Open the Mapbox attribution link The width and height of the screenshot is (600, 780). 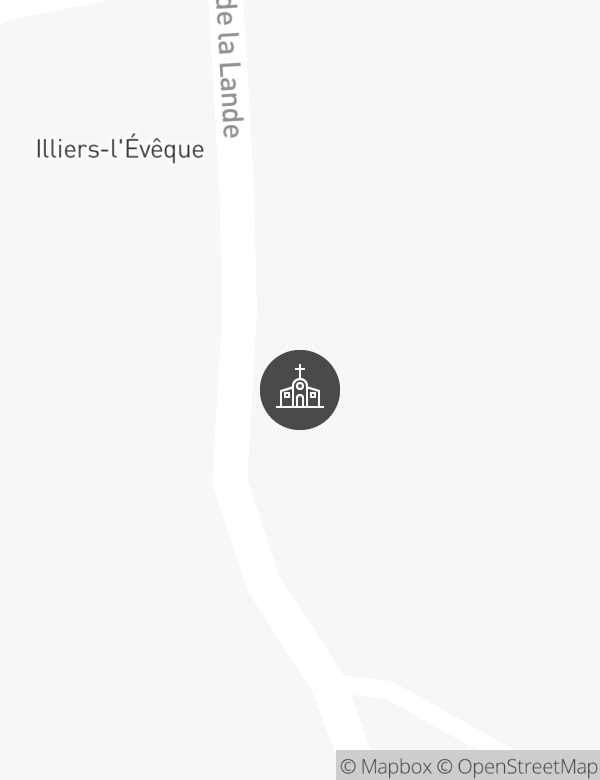[386, 767]
